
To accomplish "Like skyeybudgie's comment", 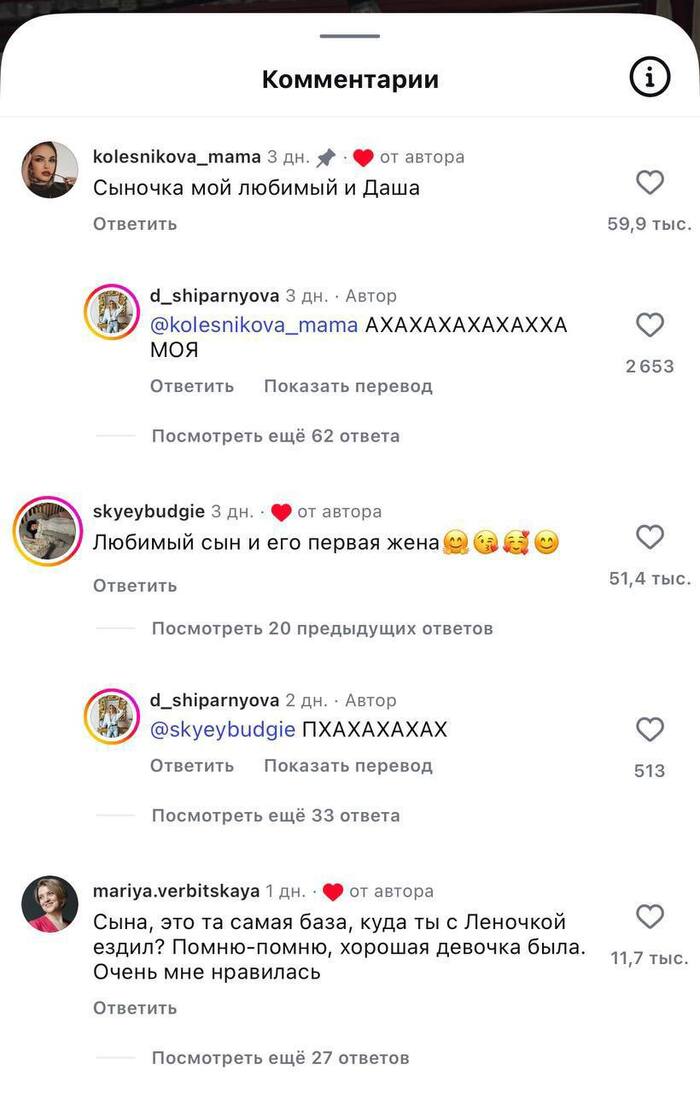I will pos(650,537).
